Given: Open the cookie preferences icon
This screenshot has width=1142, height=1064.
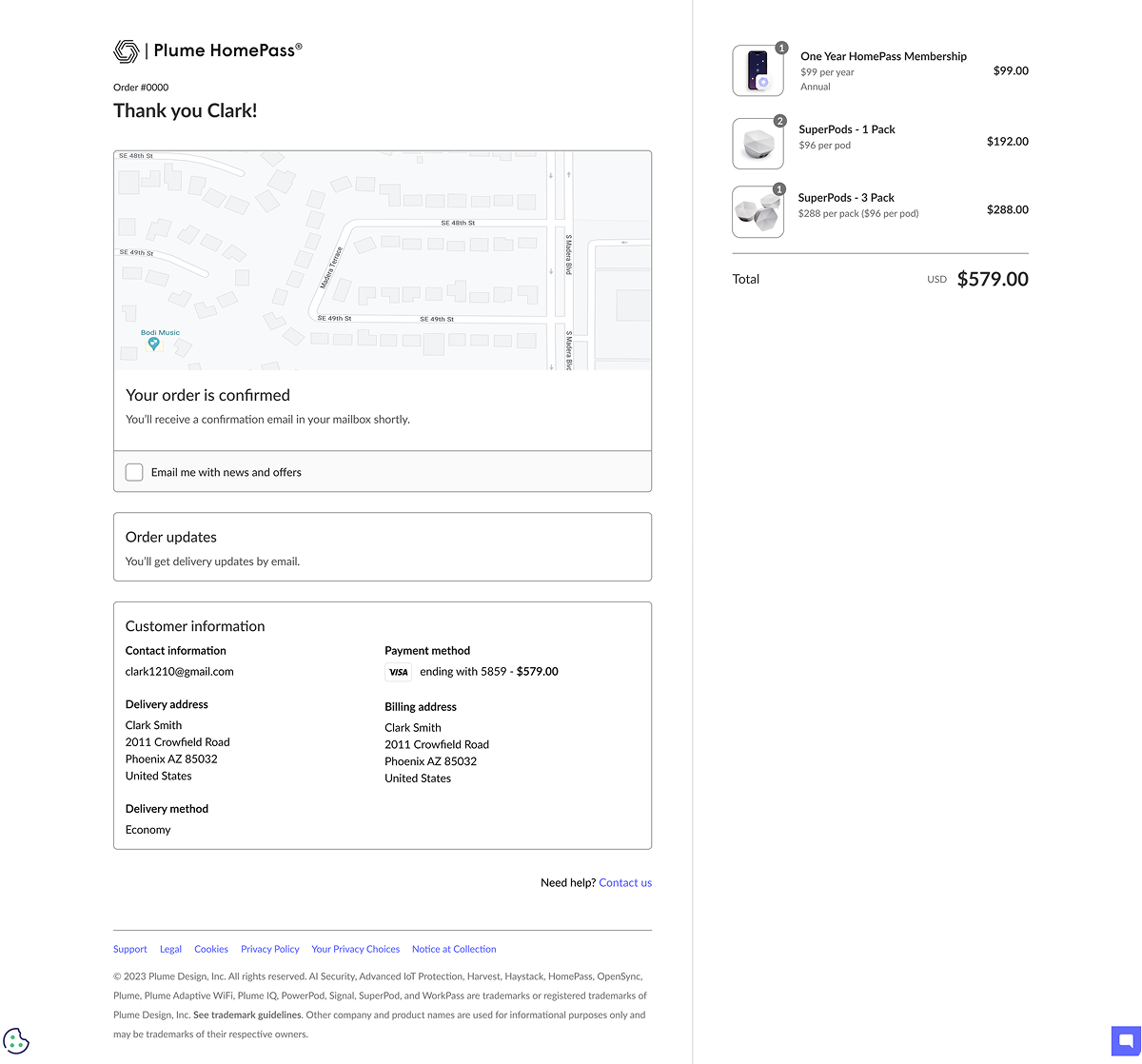Looking at the screenshot, I should click(16, 1043).
